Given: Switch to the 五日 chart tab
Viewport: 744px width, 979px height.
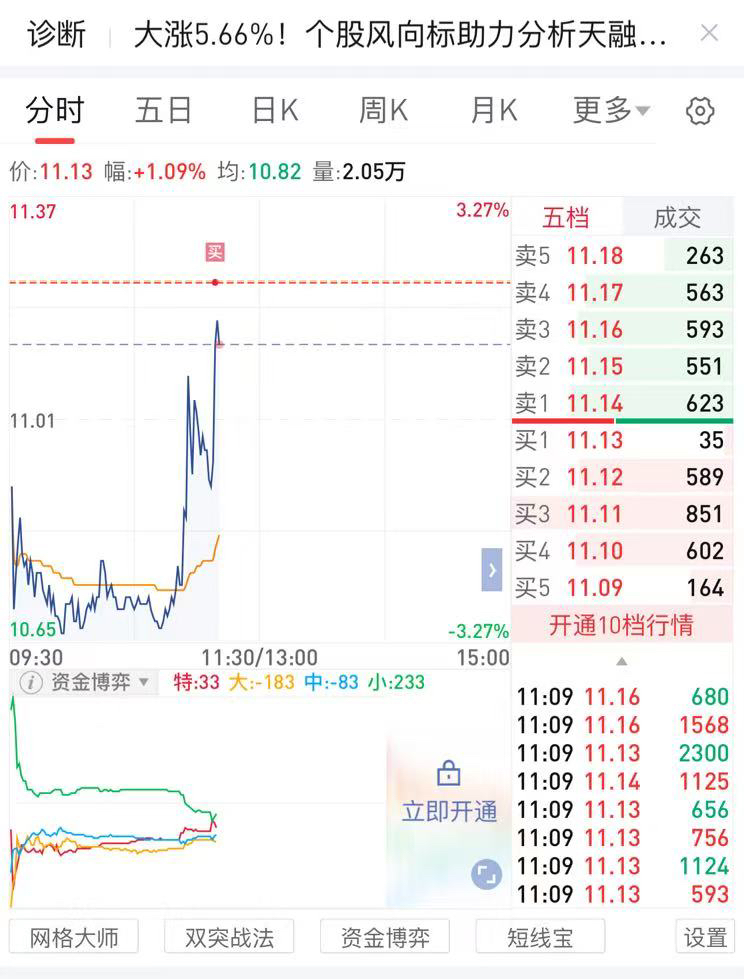Looking at the screenshot, I should pos(163,111).
